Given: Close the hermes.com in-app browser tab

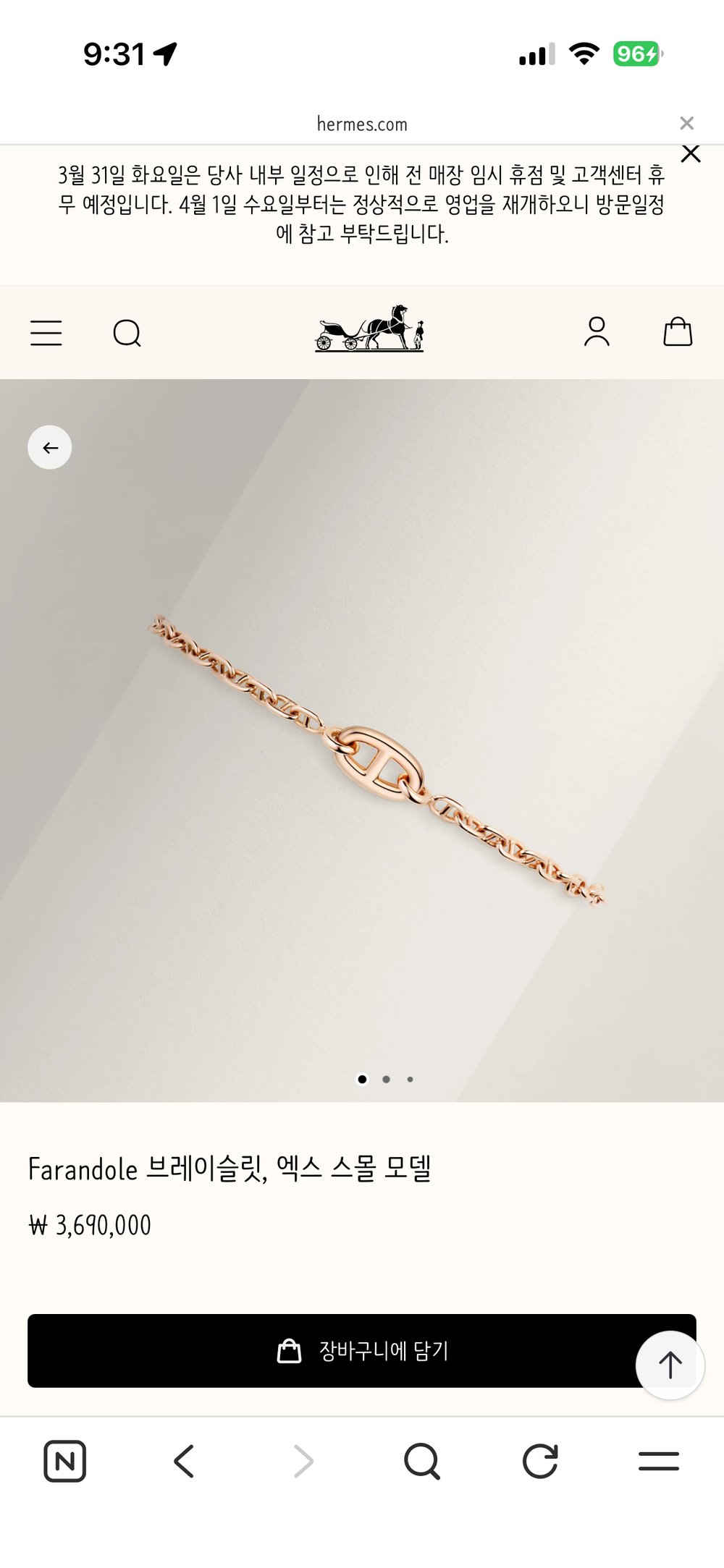Looking at the screenshot, I should 686,123.
